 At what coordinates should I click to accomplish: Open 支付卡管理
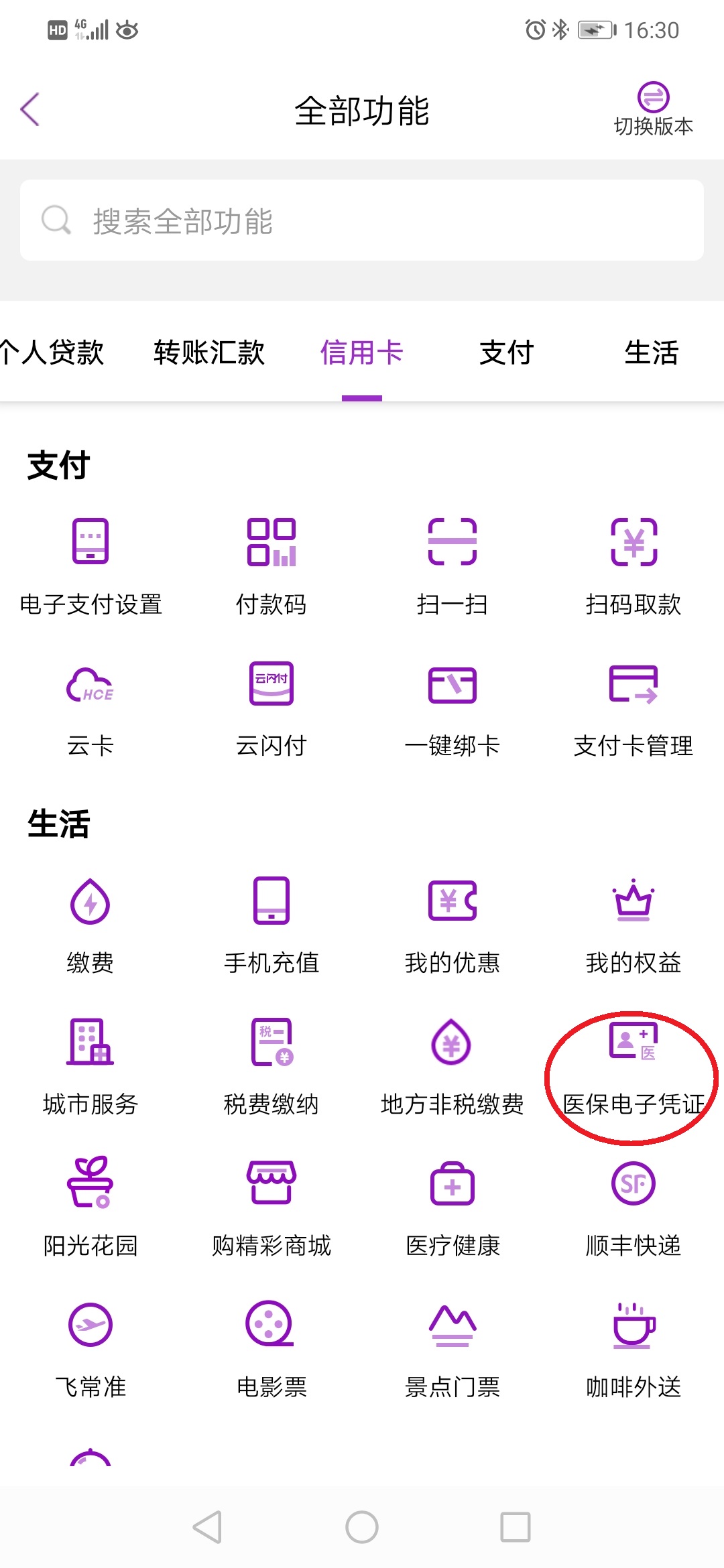tap(633, 707)
